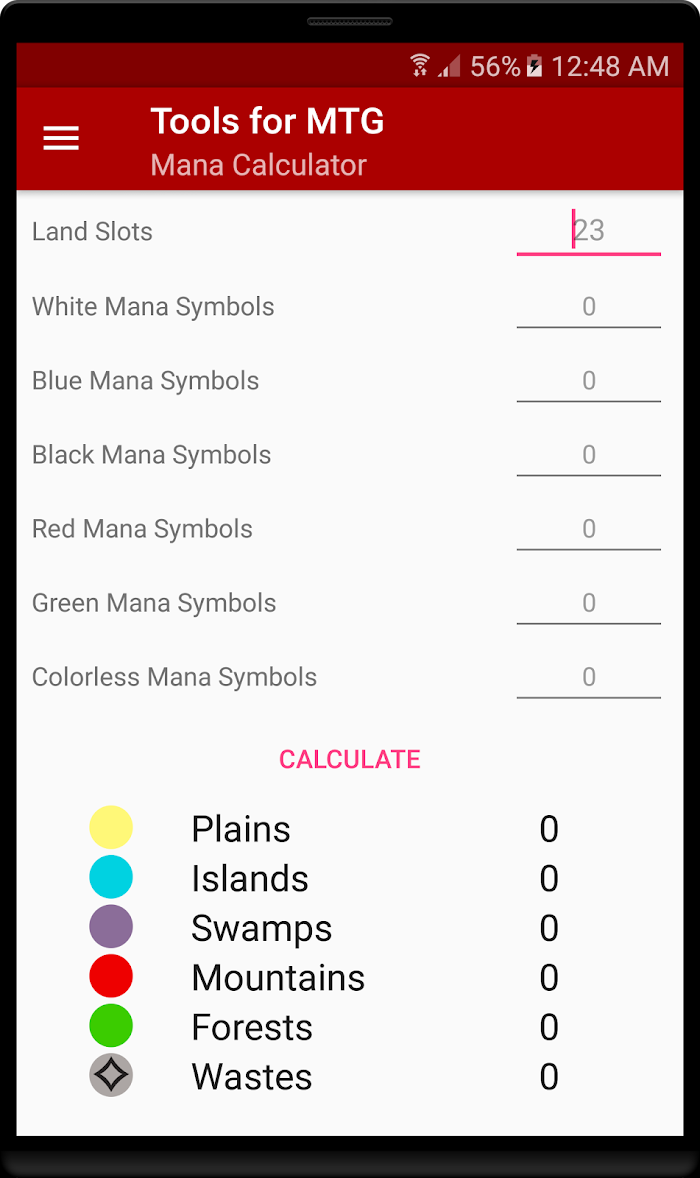The height and width of the screenshot is (1178, 700).
Task: Tap the Red Mana Symbols field
Action: click(589, 529)
